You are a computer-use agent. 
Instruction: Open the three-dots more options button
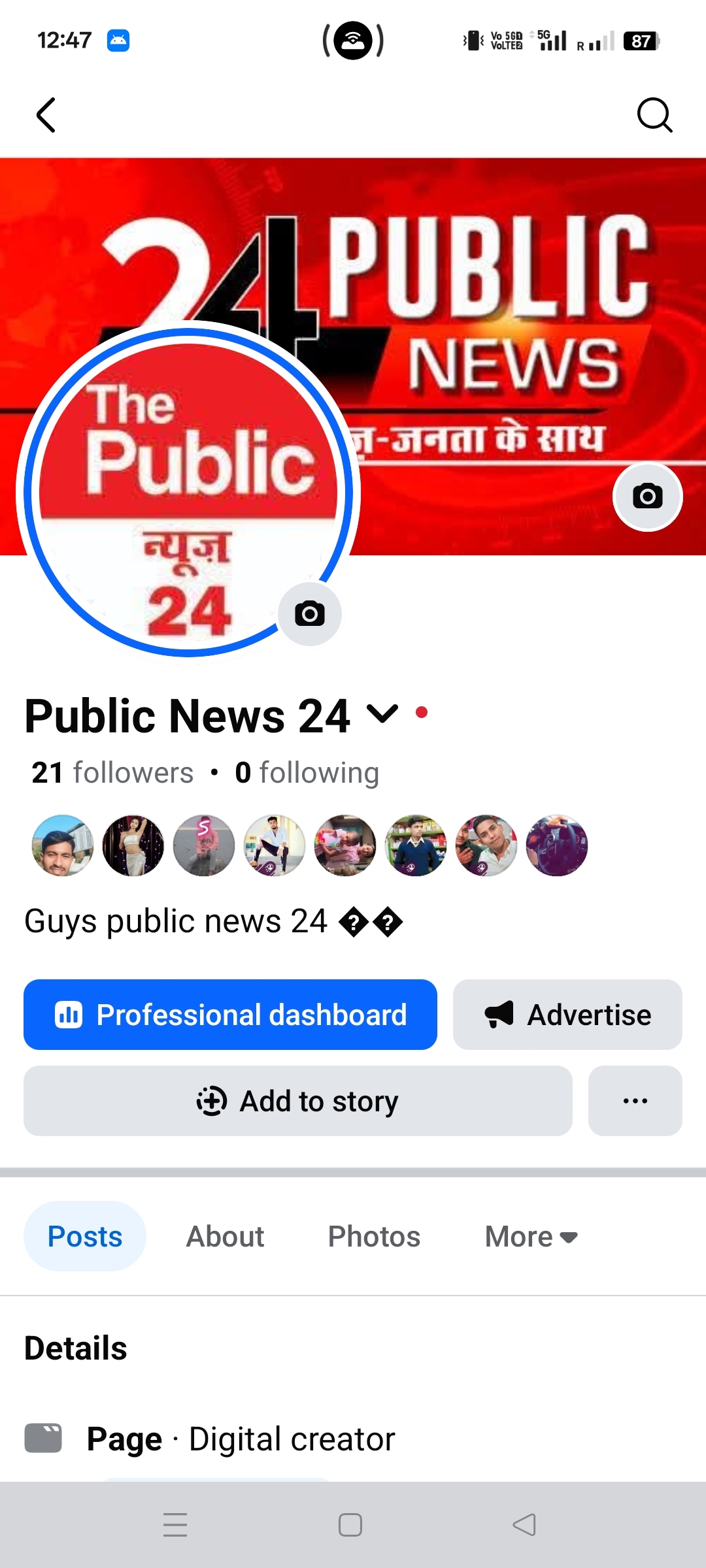coord(635,1101)
